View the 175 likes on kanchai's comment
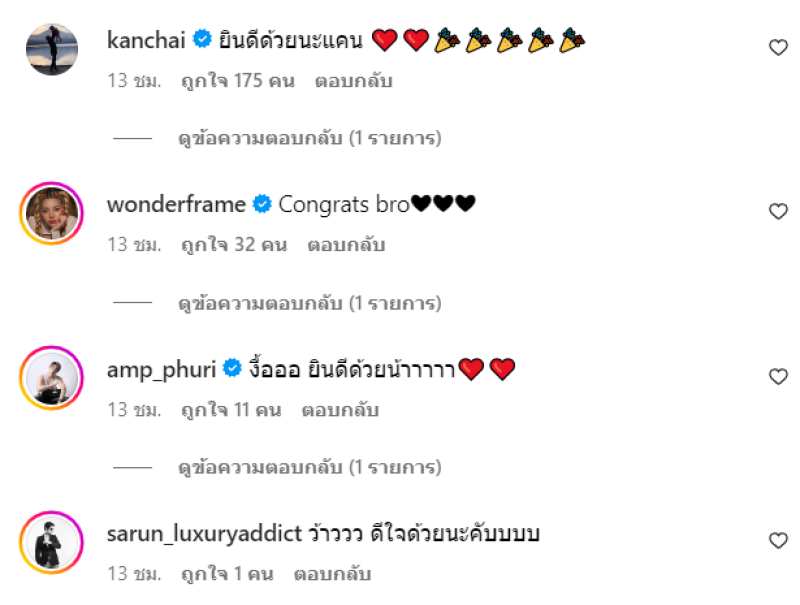This screenshot has height=605, width=800. click(238, 81)
